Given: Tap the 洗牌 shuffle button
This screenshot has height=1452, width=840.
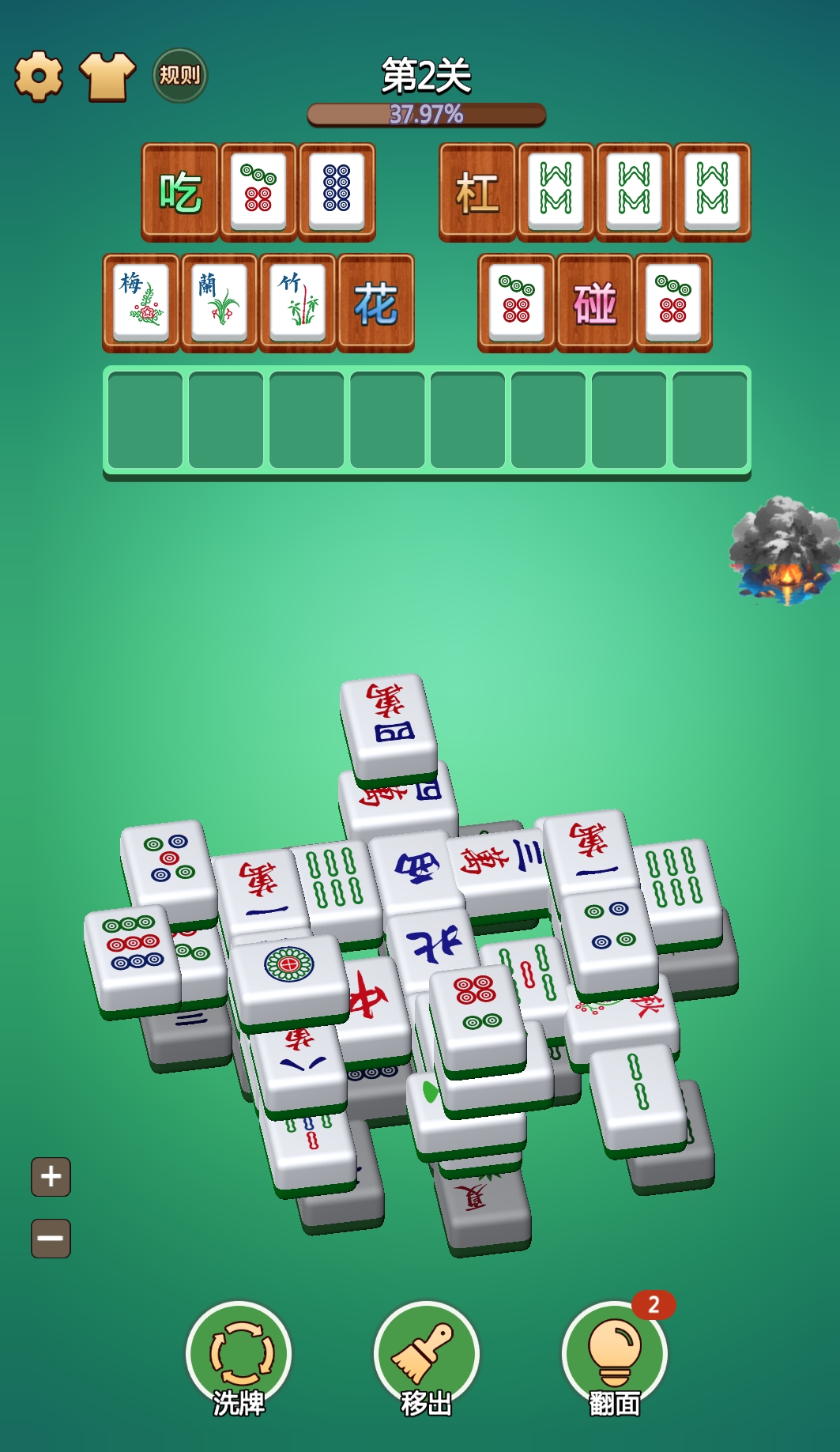Looking at the screenshot, I should click(x=239, y=1355).
